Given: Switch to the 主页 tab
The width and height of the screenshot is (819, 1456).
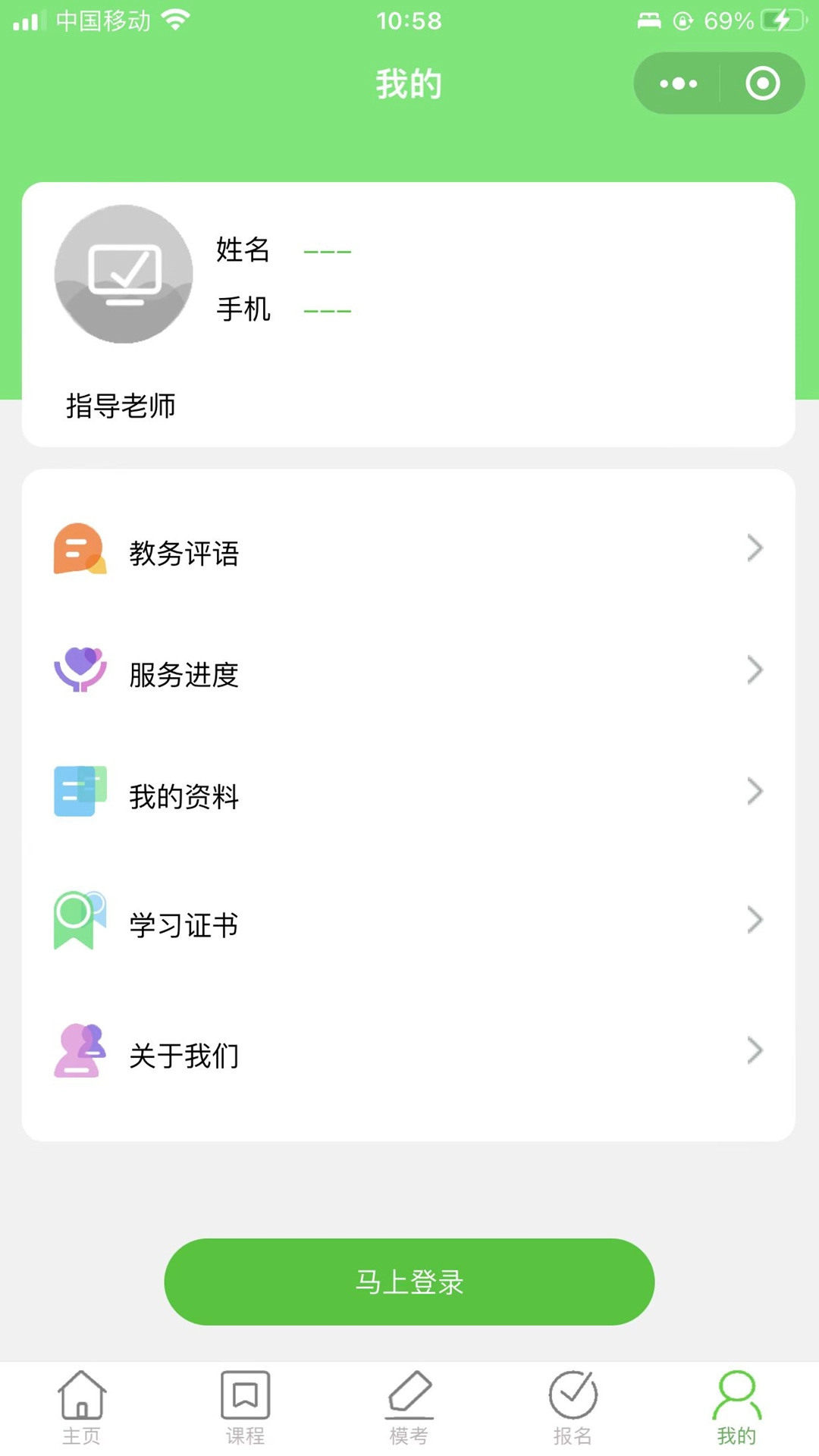Looking at the screenshot, I should [81, 1407].
